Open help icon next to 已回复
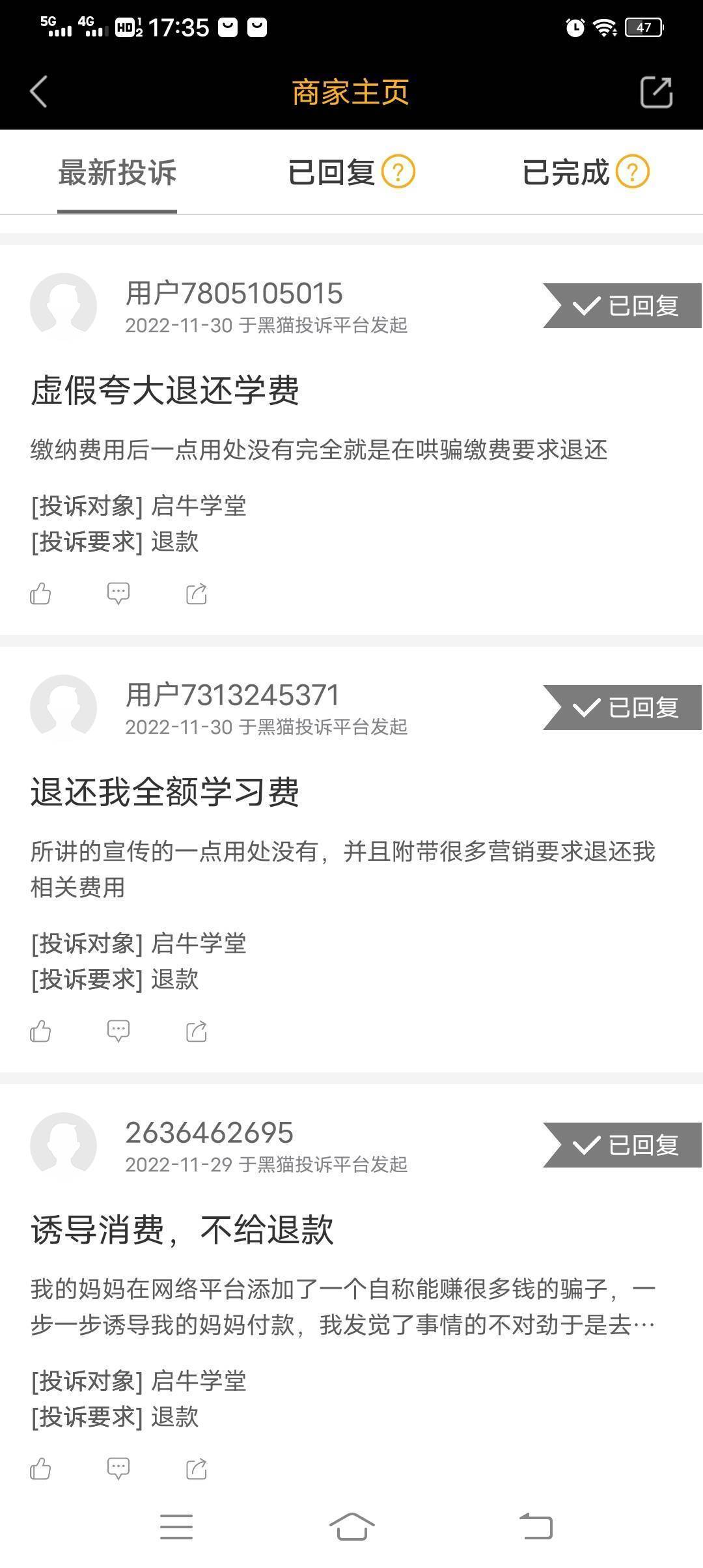 click(x=398, y=173)
